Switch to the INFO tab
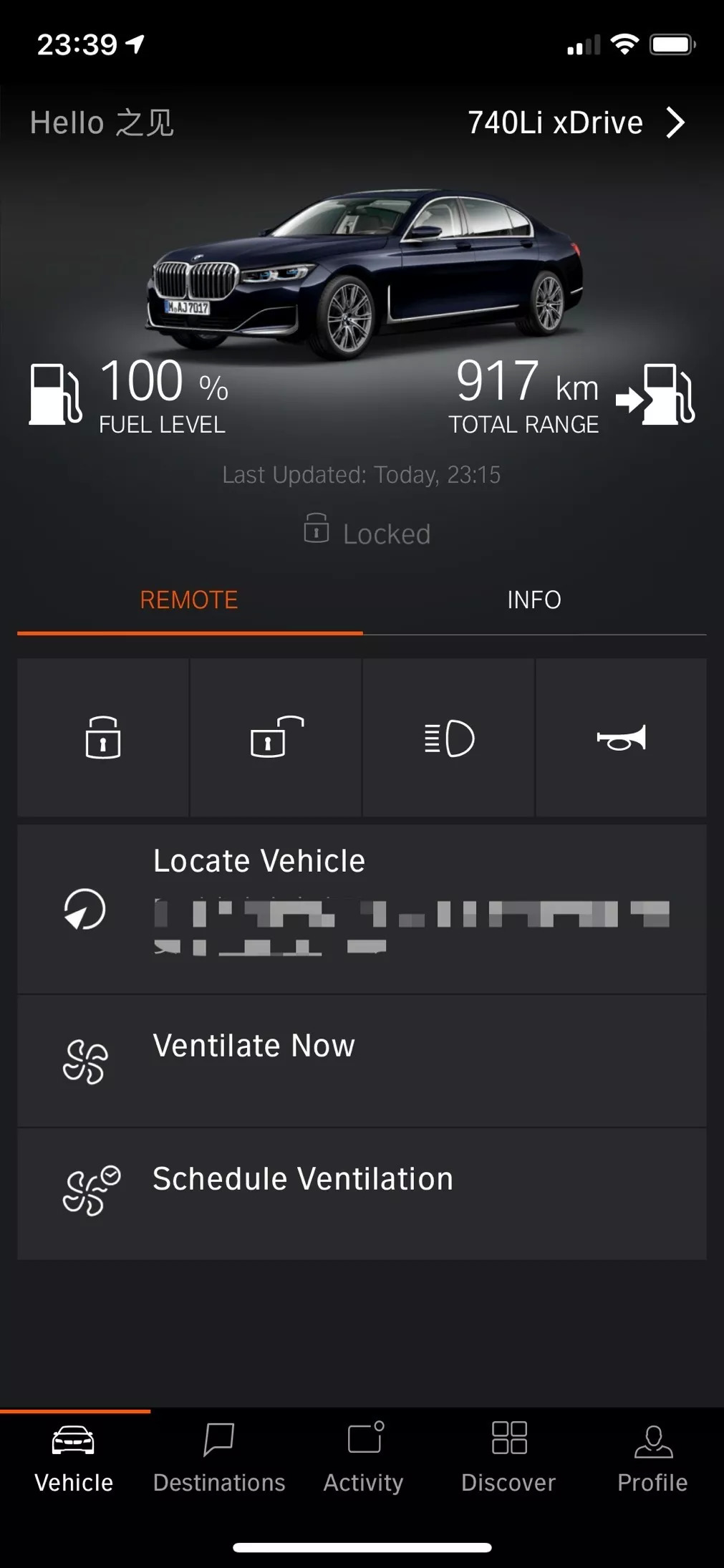The width and height of the screenshot is (724, 1568). pyautogui.click(x=534, y=600)
